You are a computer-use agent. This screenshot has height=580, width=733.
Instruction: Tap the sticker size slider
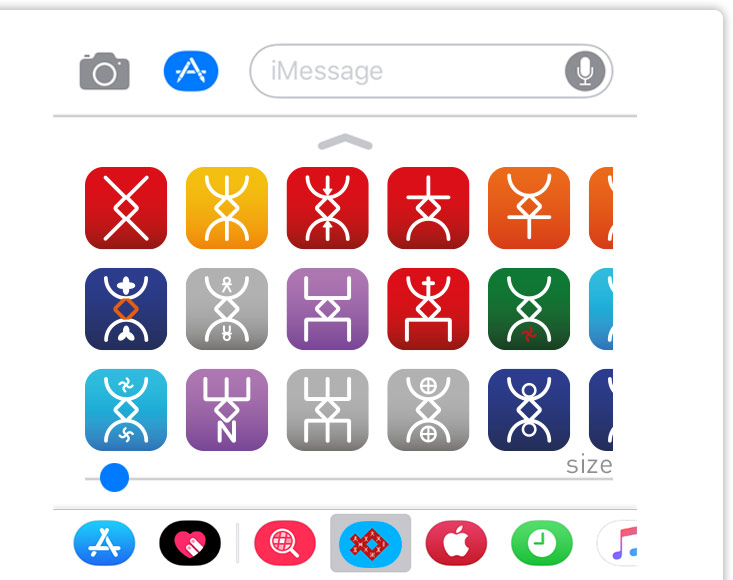115,477
